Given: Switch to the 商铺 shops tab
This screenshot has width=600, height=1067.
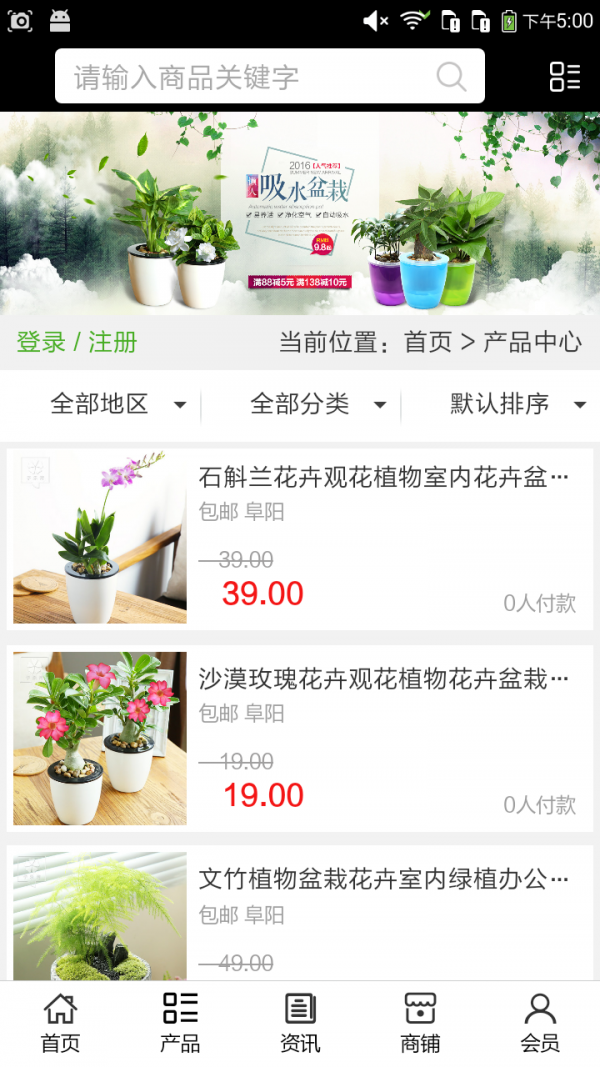Looking at the screenshot, I should [x=420, y=1022].
